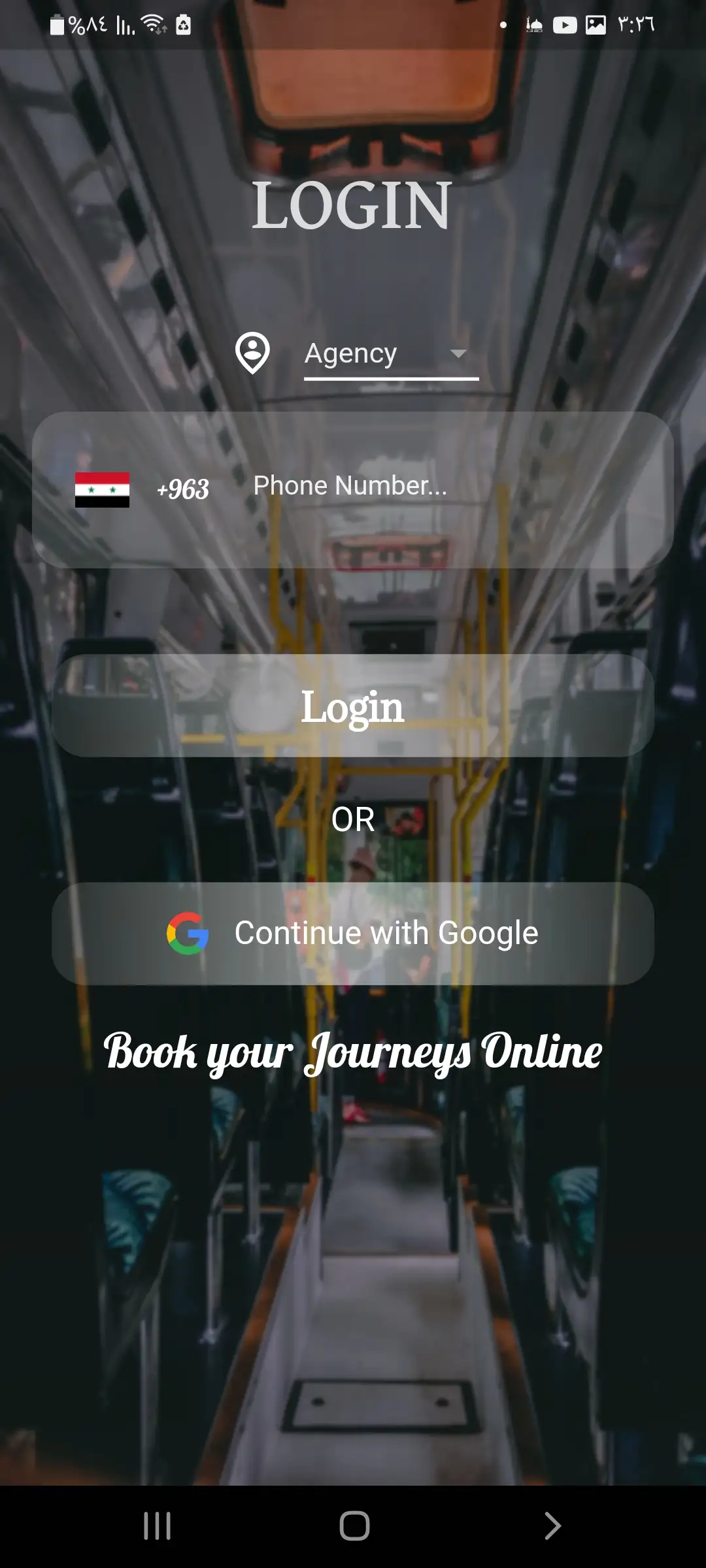706x1568 pixels.
Task: Select the +963 country code picker
Action: [143, 489]
